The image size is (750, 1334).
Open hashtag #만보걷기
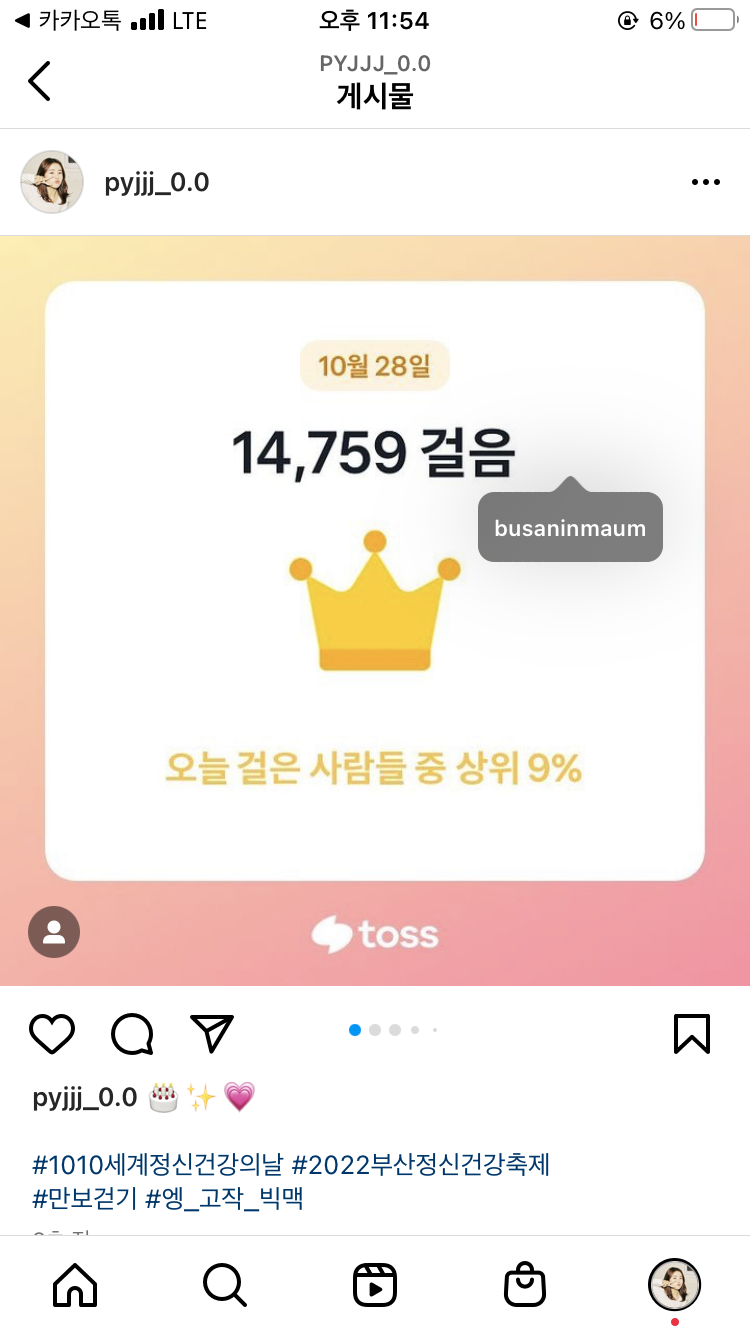click(85, 1199)
